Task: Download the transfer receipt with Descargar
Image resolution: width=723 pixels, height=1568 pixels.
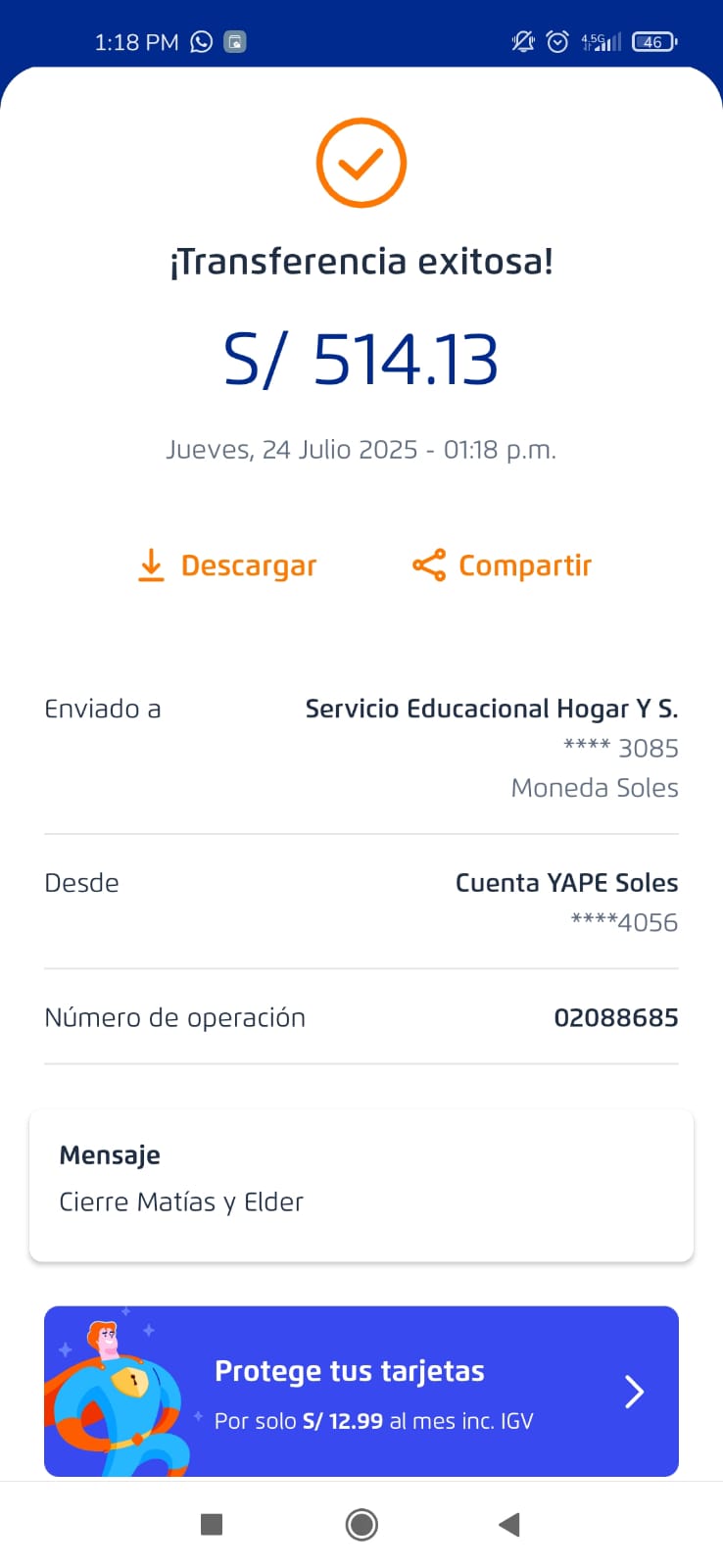Action: (x=227, y=565)
